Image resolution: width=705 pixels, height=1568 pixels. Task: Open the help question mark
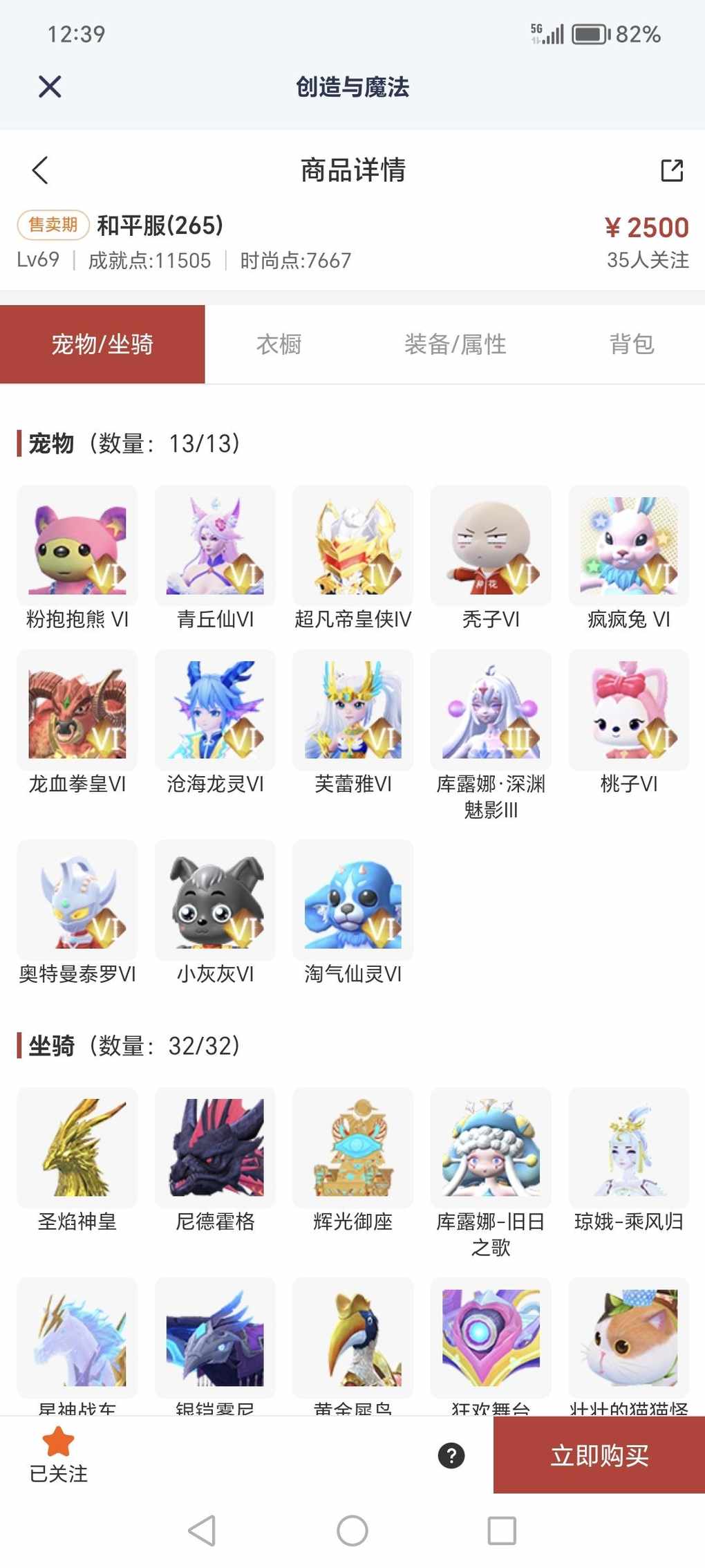click(451, 1455)
